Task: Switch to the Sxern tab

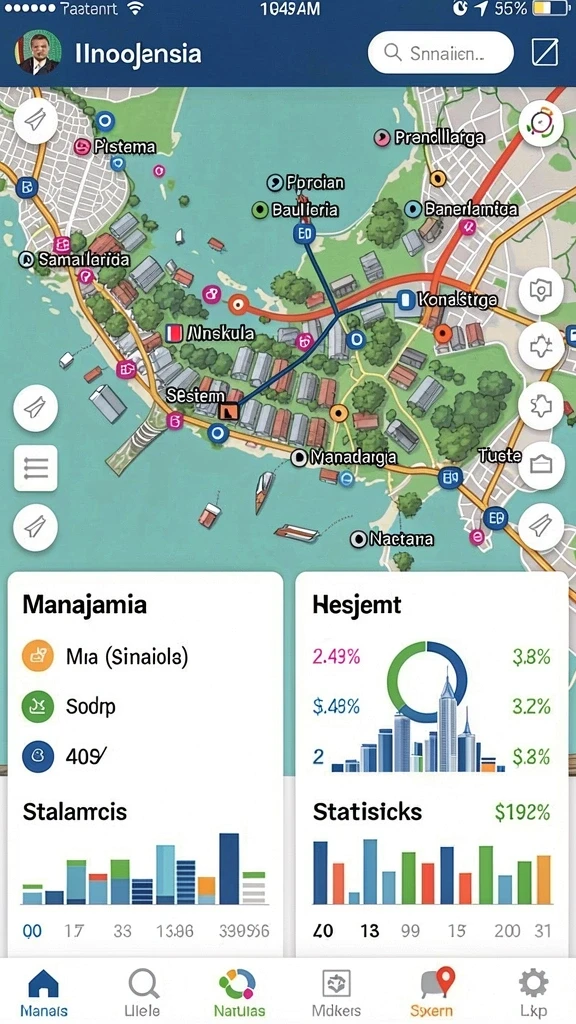Action: pyautogui.click(x=432, y=994)
